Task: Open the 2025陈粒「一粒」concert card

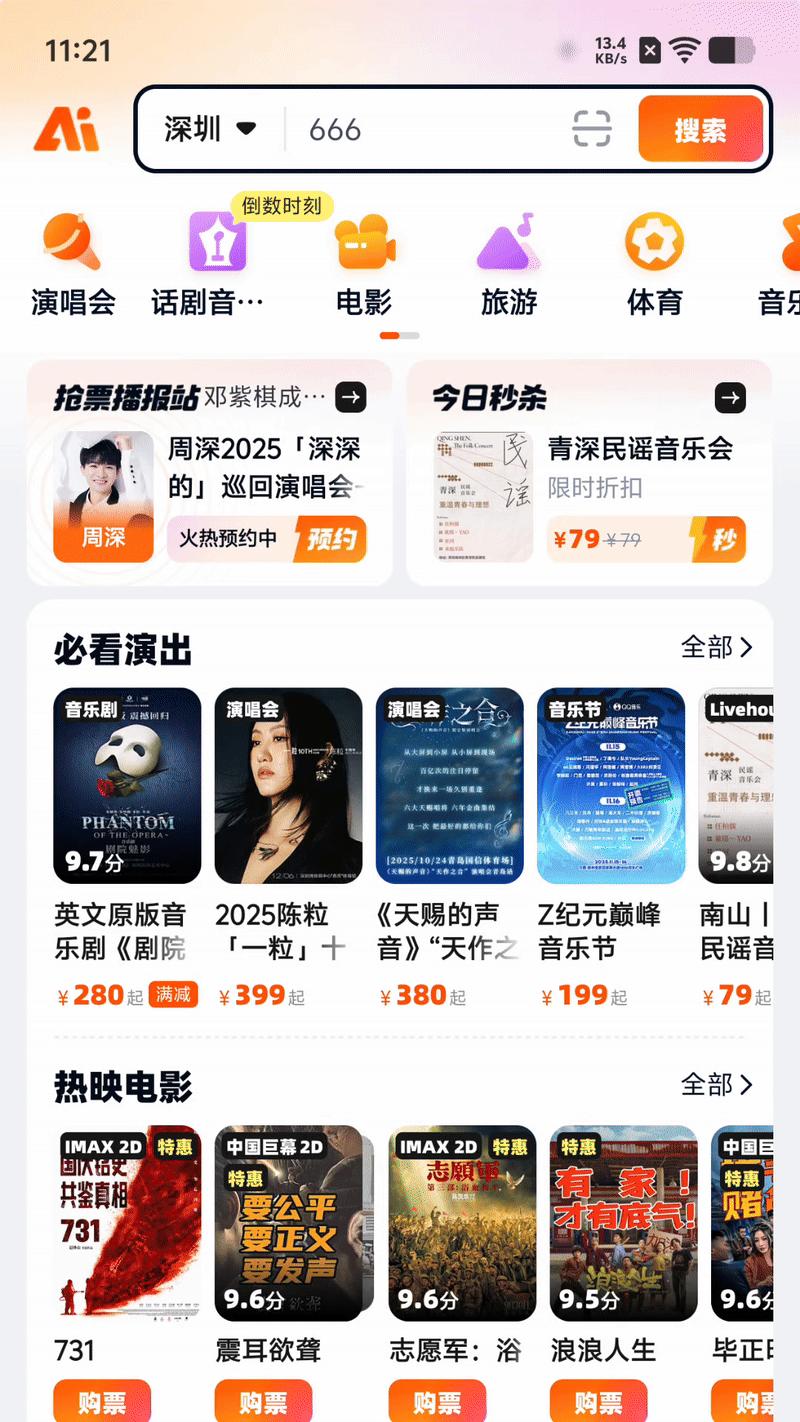Action: pyautogui.click(x=288, y=785)
